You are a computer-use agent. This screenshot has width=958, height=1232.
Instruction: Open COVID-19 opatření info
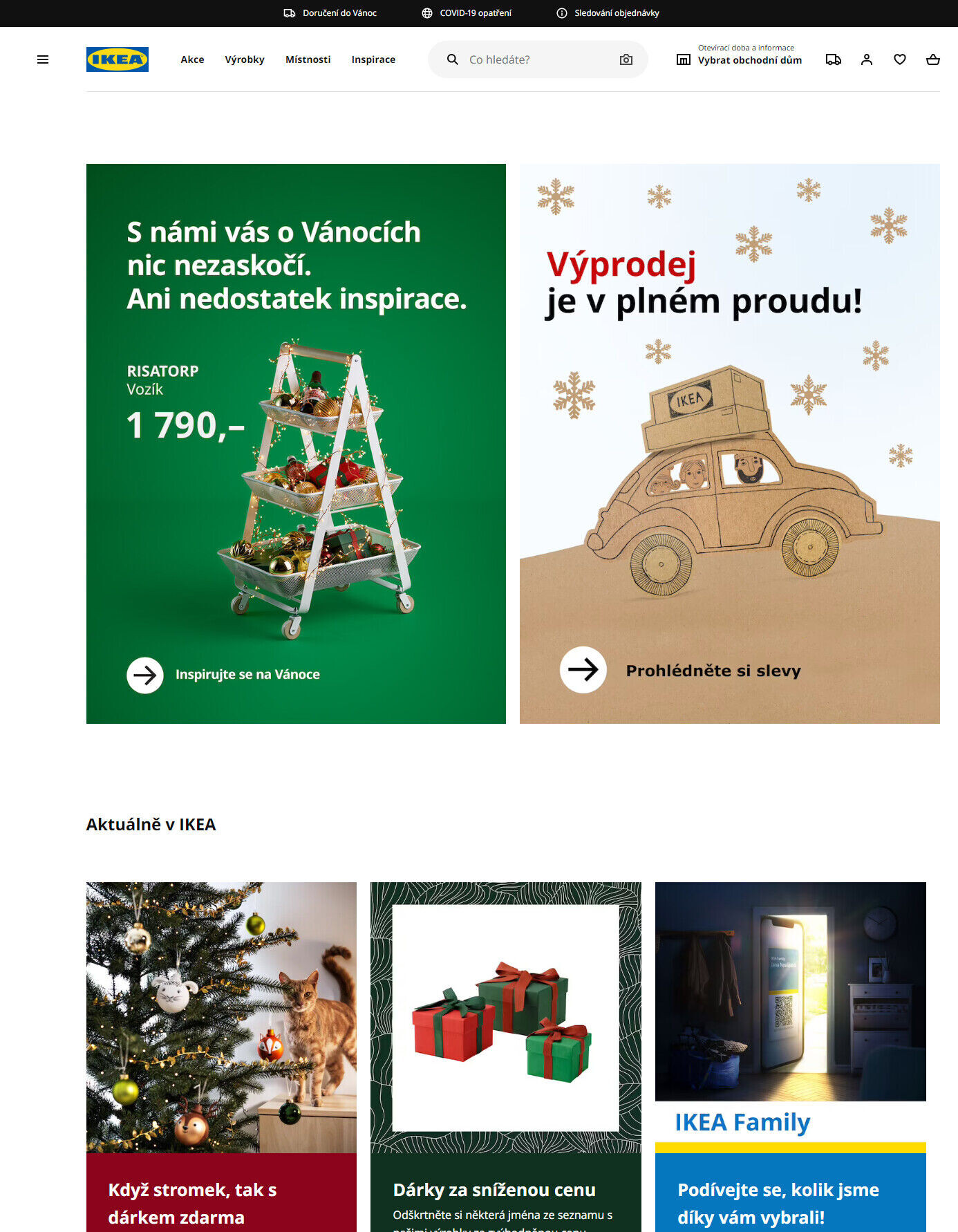coord(467,13)
